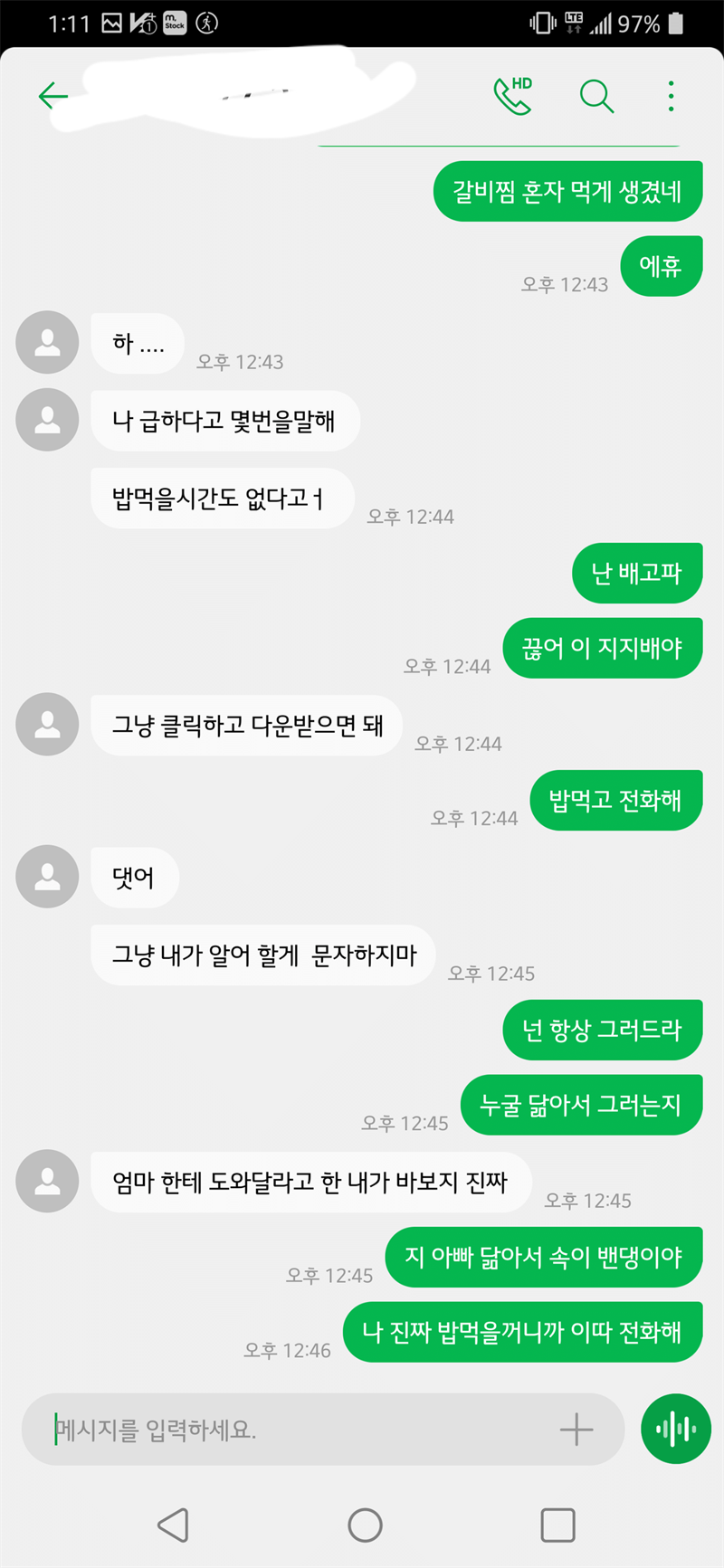The height and width of the screenshot is (1568, 724).
Task: Open recent apps from navigation bar
Action: tap(557, 1525)
